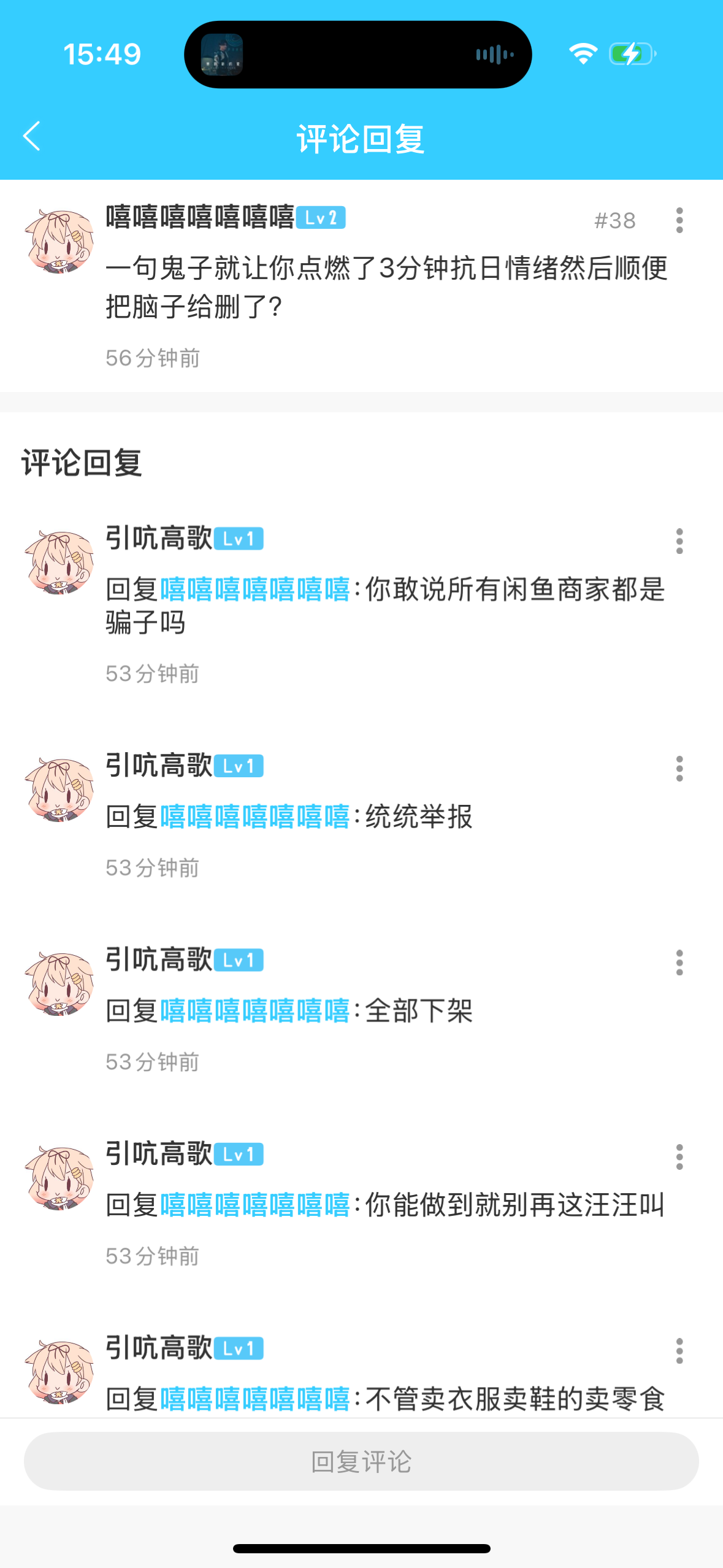Open more options for the 统统举报 reply
The width and height of the screenshot is (723, 1568).
click(x=679, y=769)
